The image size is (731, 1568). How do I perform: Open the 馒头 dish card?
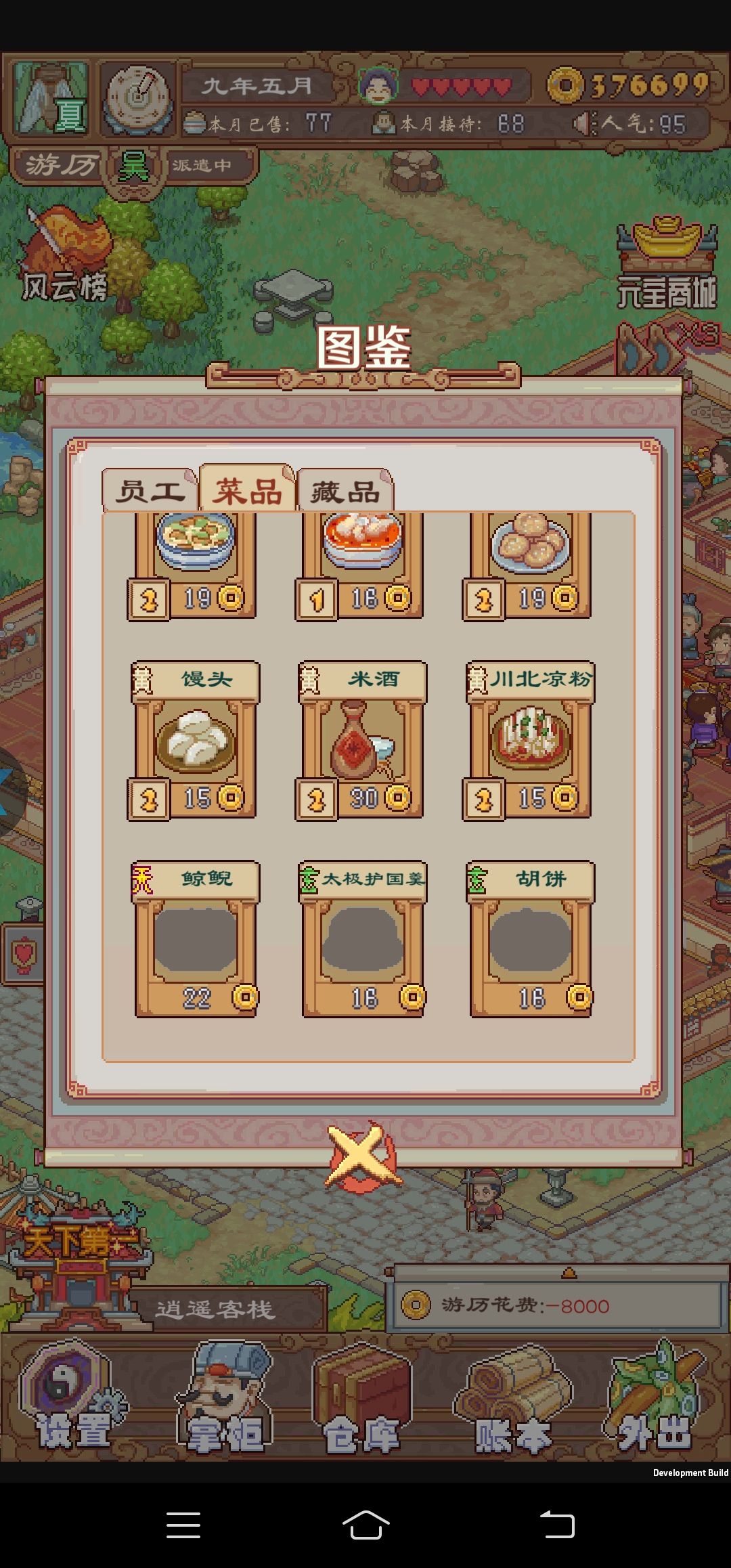(194, 741)
